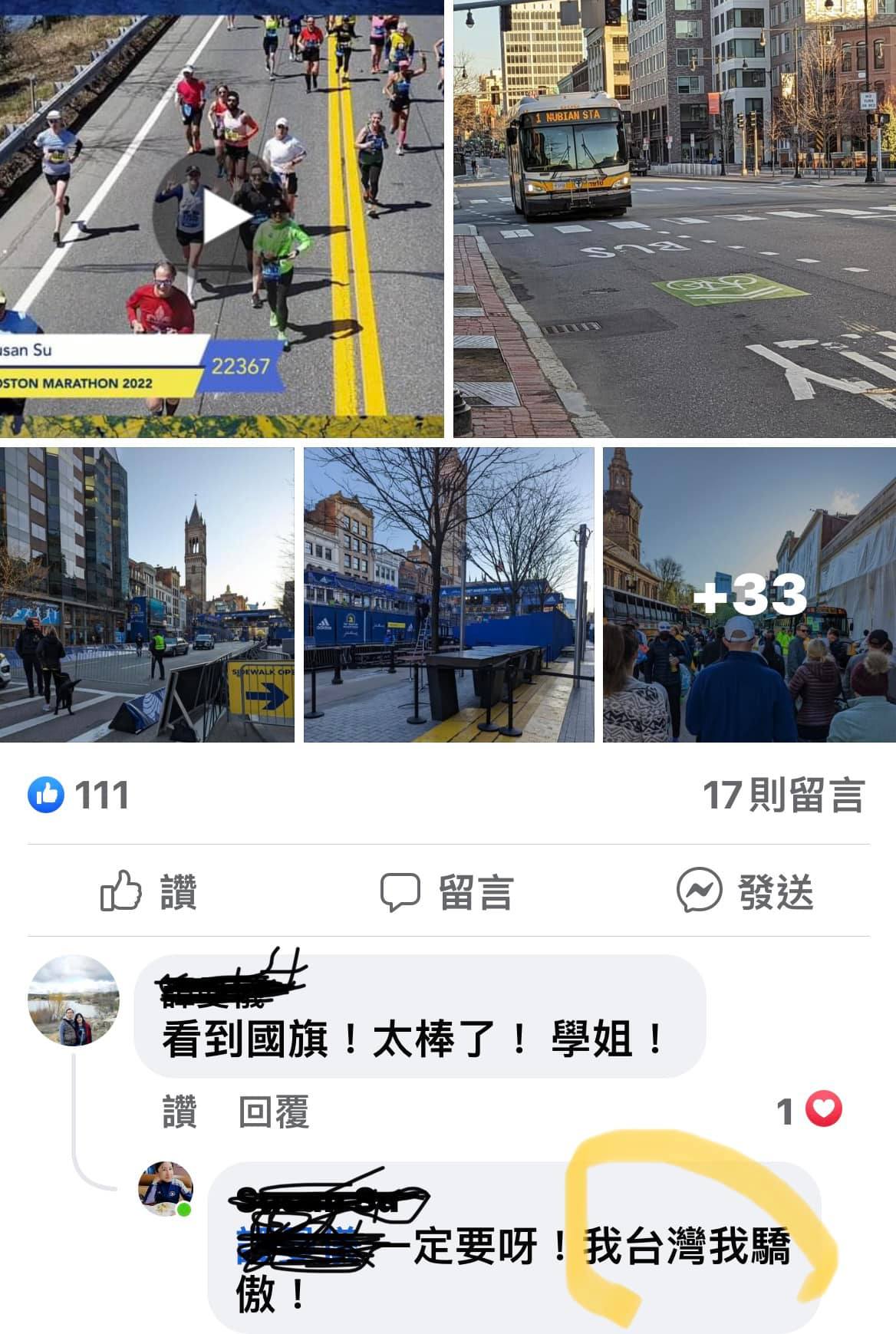Open the photo of blue marathon barriers

click(x=449, y=595)
